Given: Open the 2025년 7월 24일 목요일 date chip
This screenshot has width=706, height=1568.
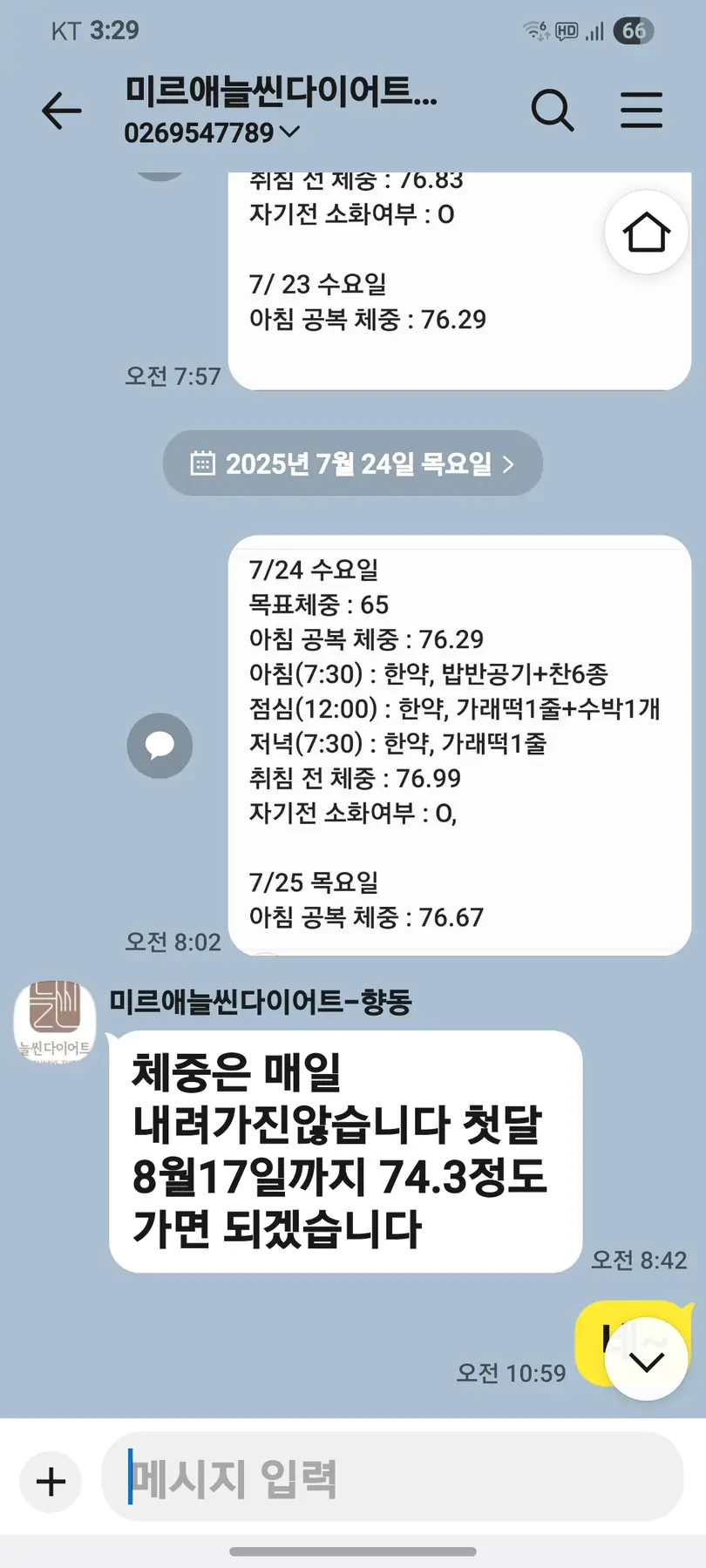Looking at the screenshot, I should pos(352,463).
